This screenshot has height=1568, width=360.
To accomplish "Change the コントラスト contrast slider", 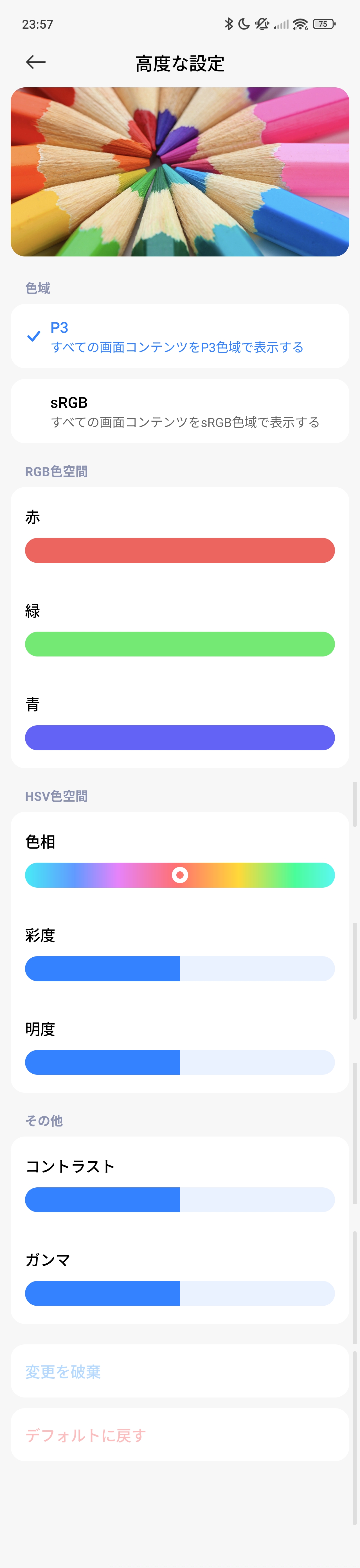I will coord(180,1200).
